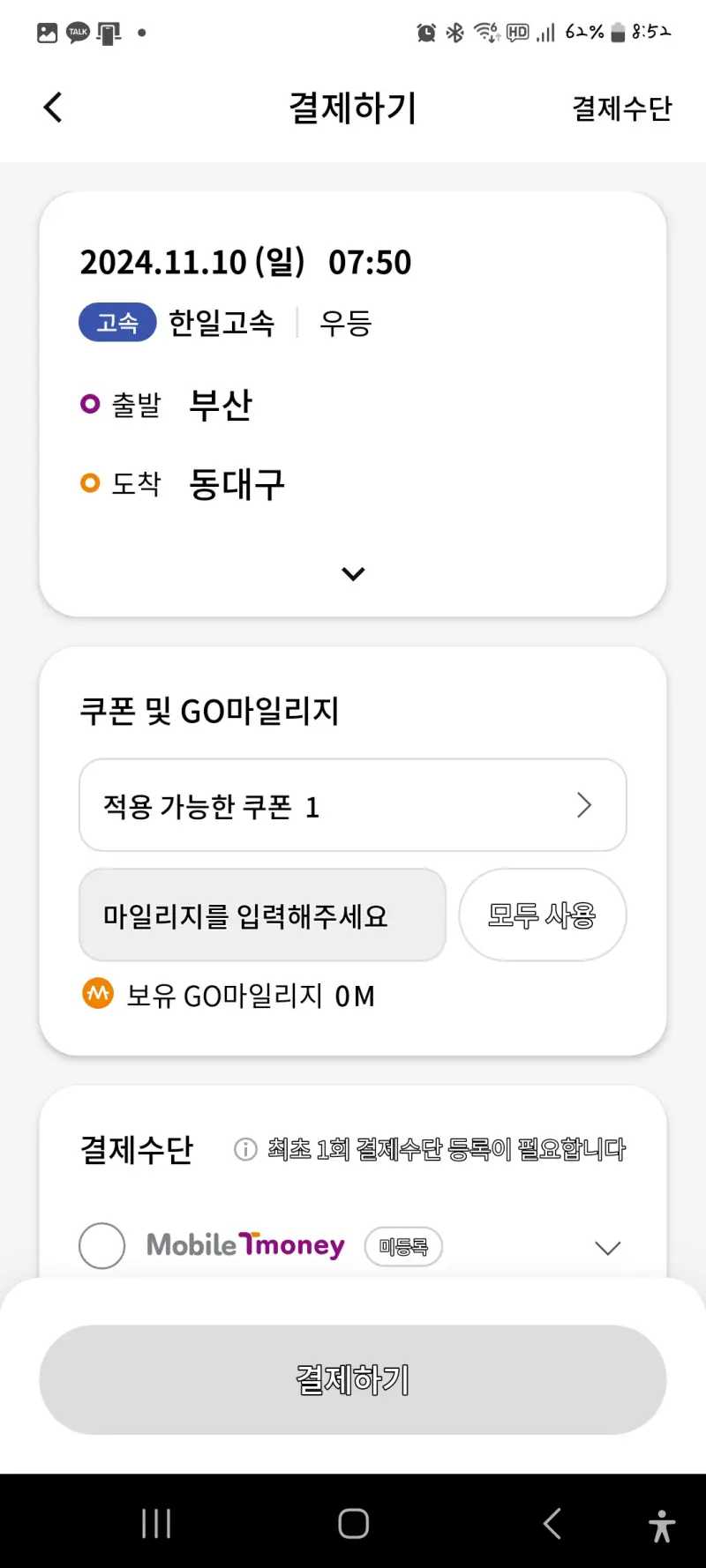Tap the purple departure marker beside 출발
The image size is (706, 1568).
tap(89, 403)
